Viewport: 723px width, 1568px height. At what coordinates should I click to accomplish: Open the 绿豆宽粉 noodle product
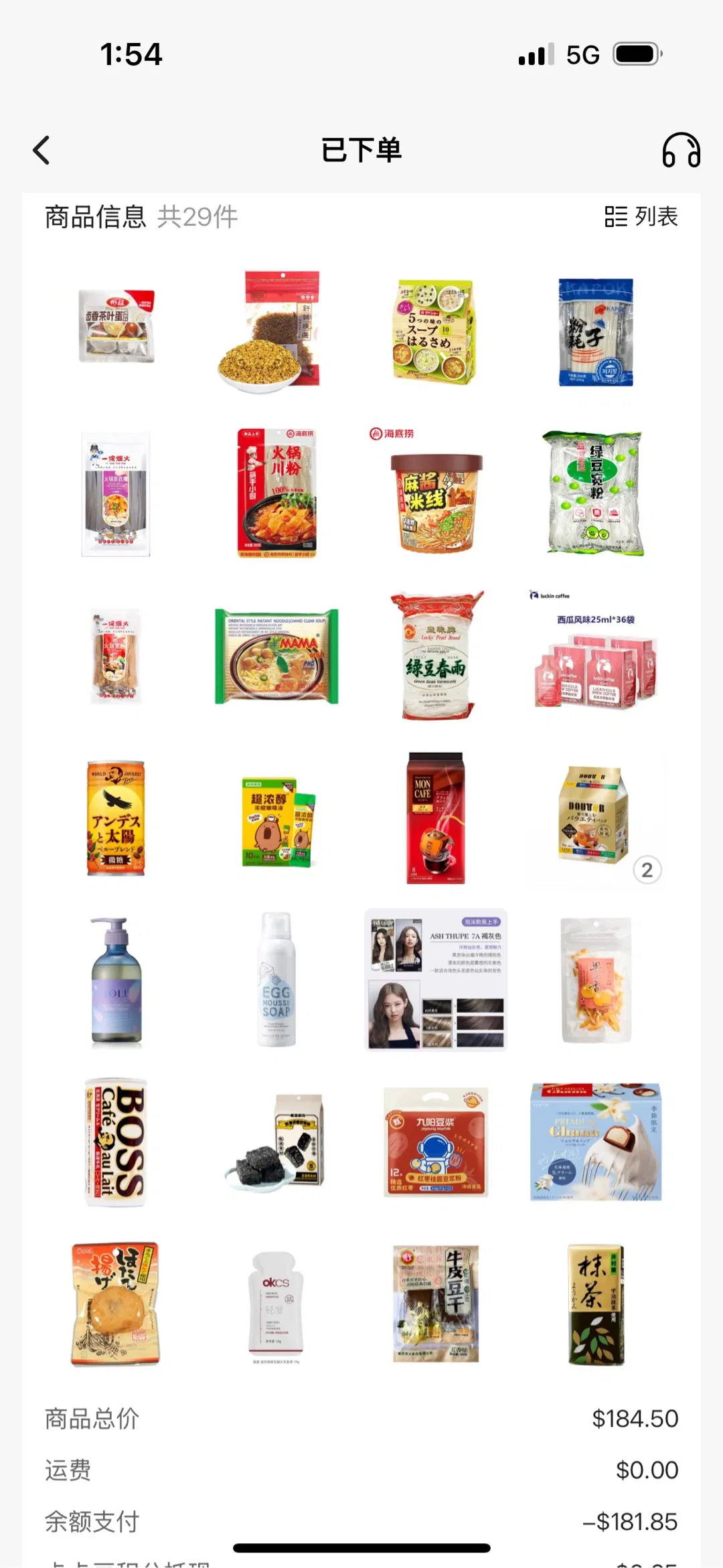click(594, 493)
